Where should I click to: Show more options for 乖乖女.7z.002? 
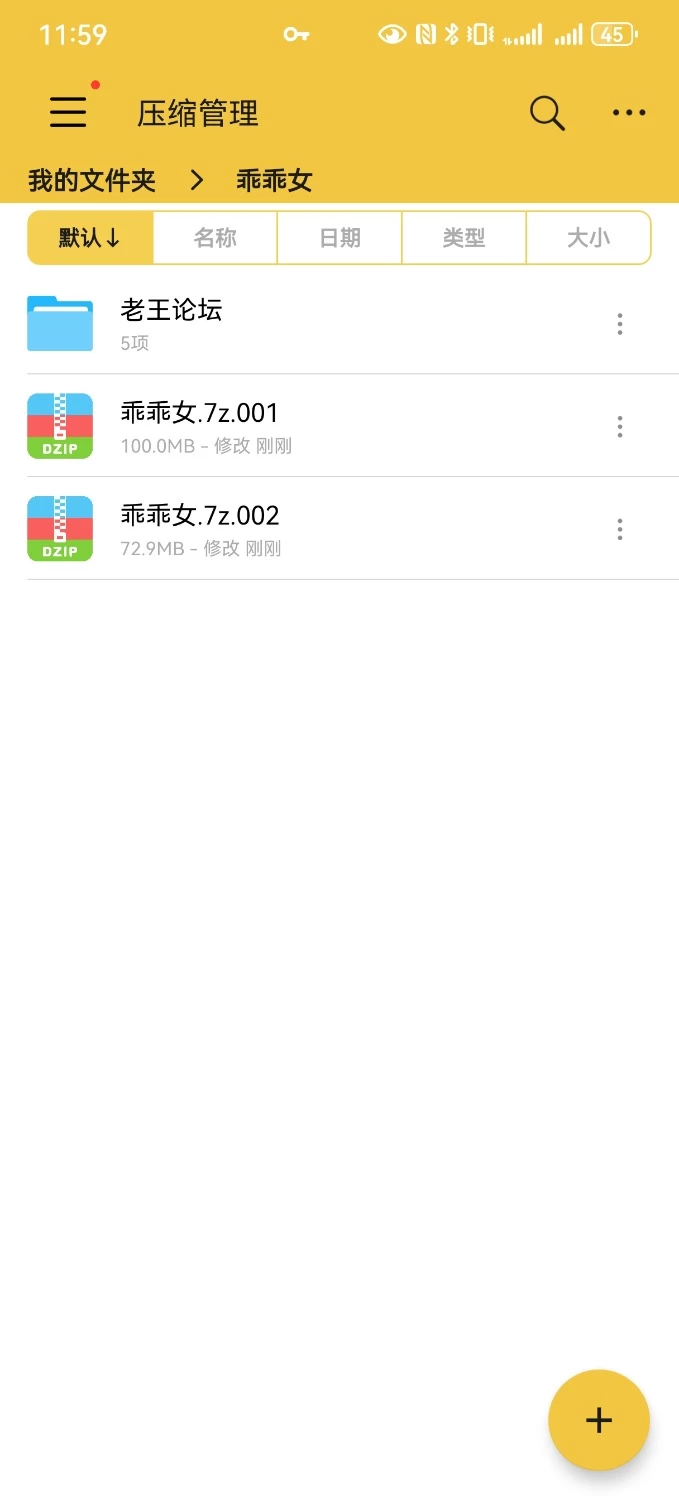pyautogui.click(x=620, y=530)
